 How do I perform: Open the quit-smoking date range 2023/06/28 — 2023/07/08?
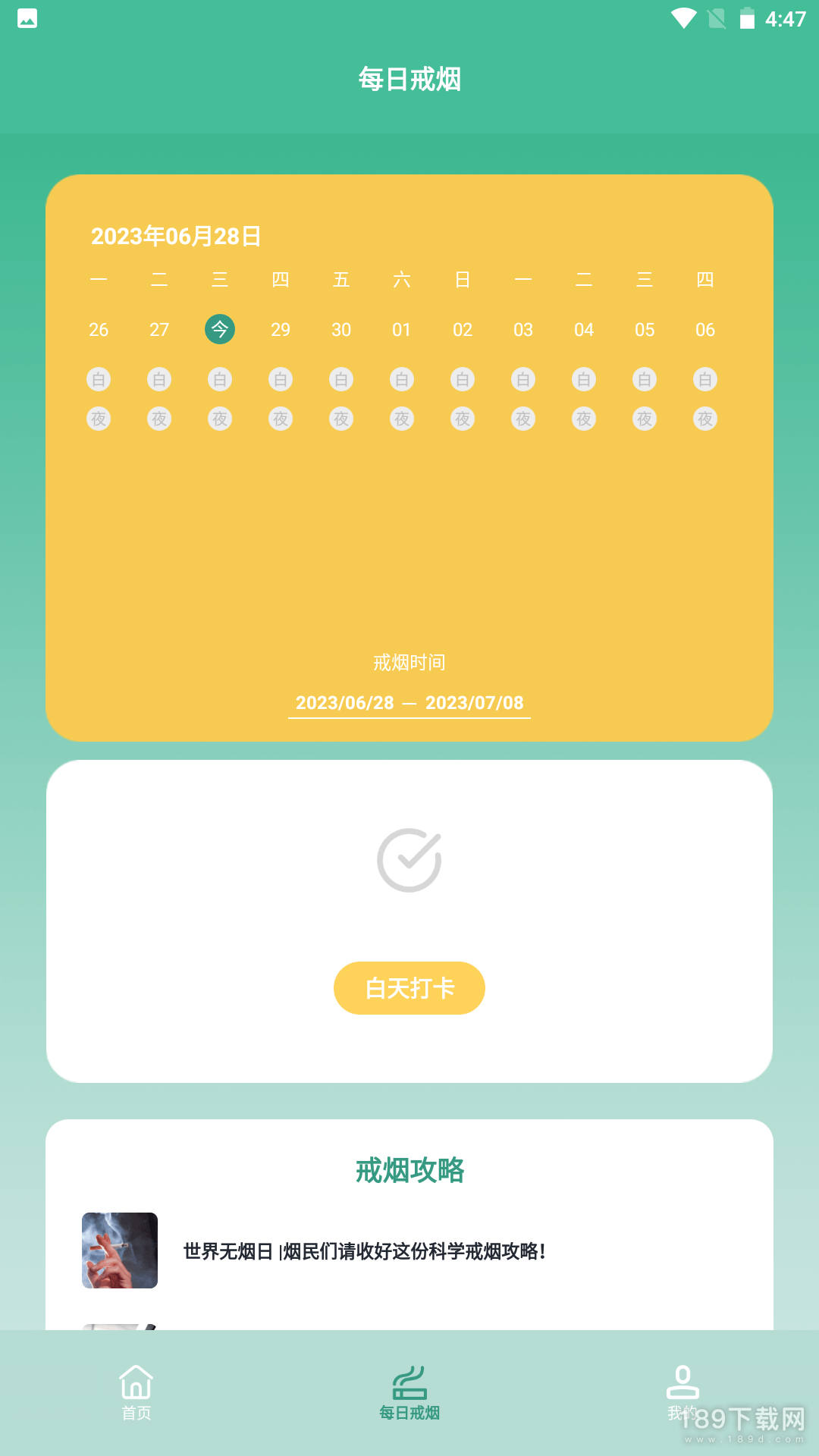click(x=409, y=703)
